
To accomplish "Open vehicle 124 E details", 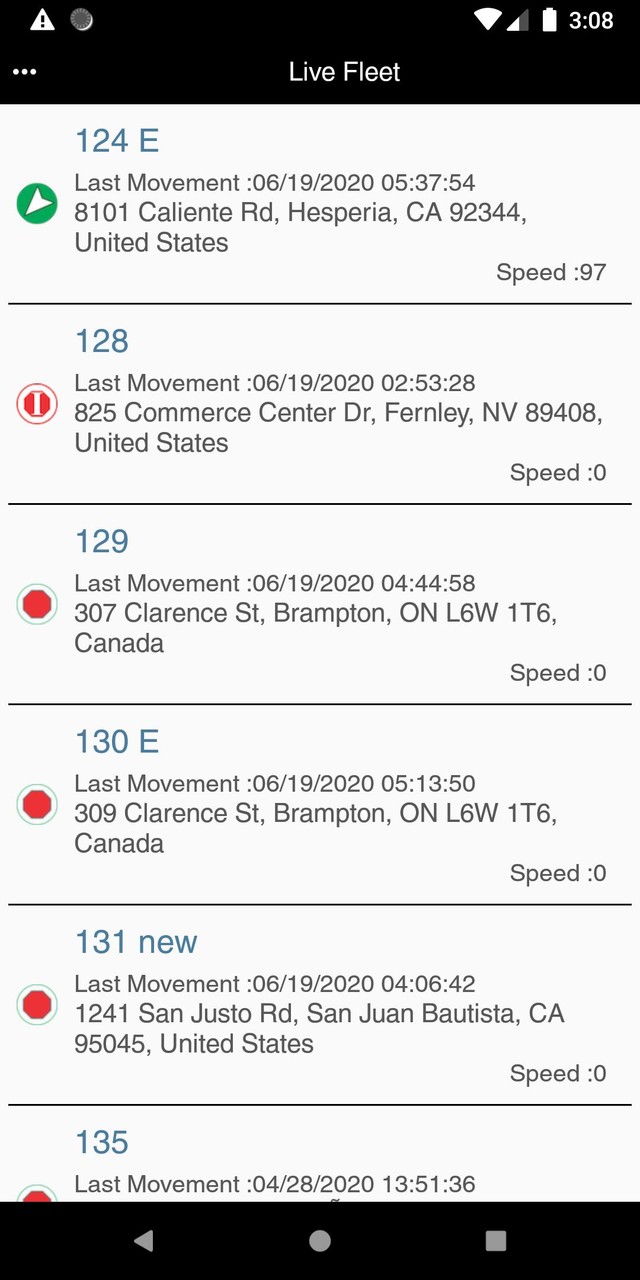I will [x=320, y=205].
